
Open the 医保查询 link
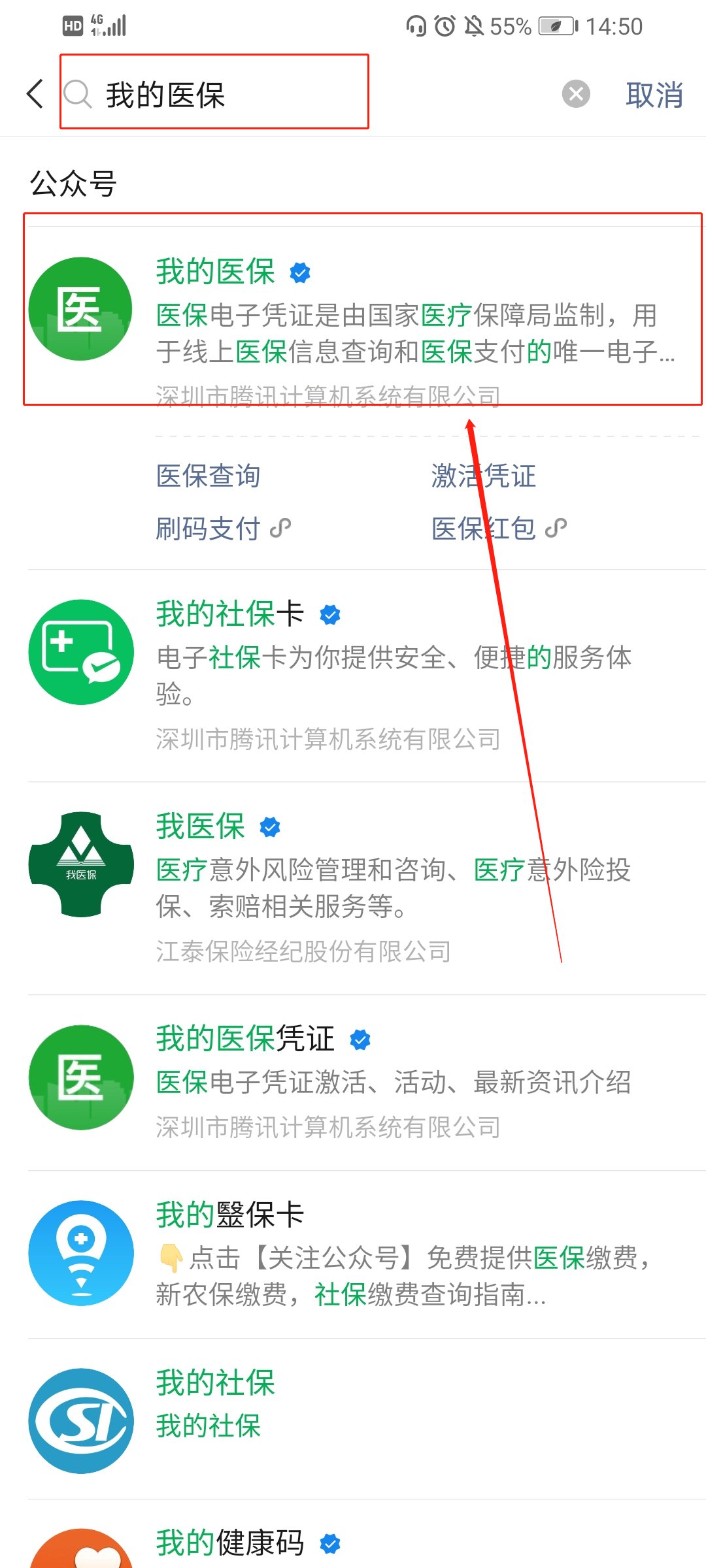tap(209, 476)
